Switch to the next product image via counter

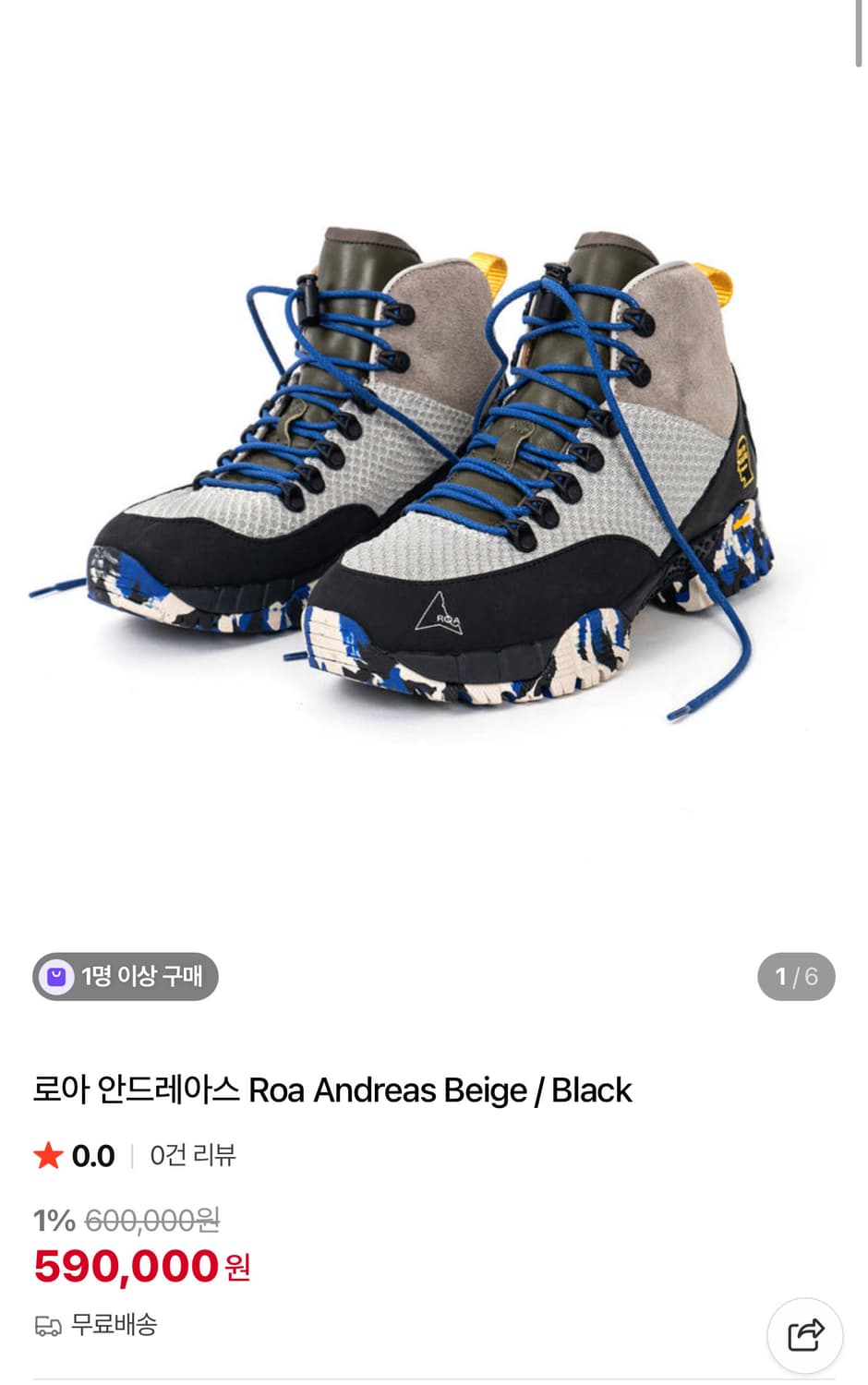click(x=796, y=976)
